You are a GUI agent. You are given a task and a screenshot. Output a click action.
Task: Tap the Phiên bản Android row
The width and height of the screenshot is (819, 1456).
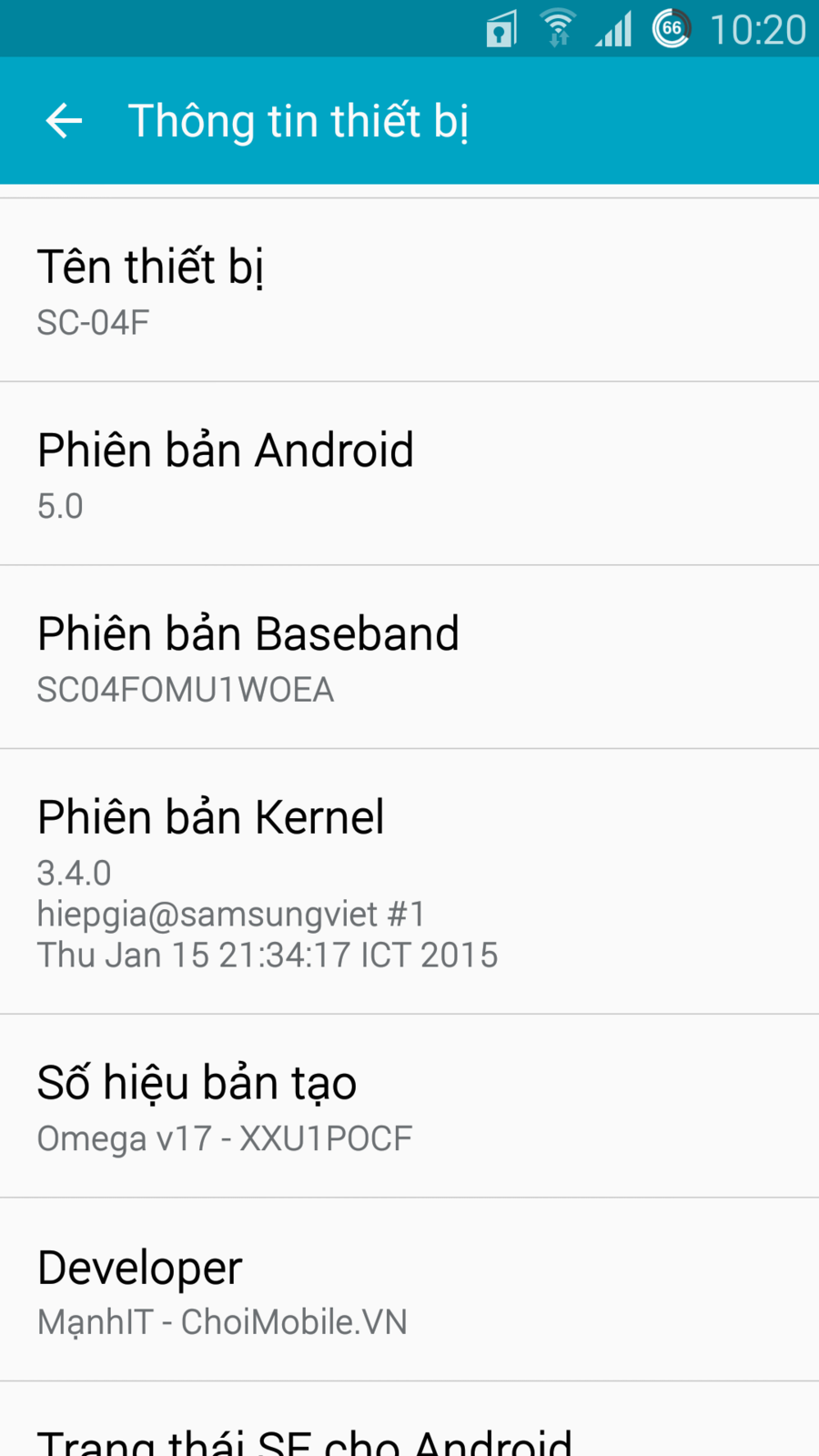409,474
